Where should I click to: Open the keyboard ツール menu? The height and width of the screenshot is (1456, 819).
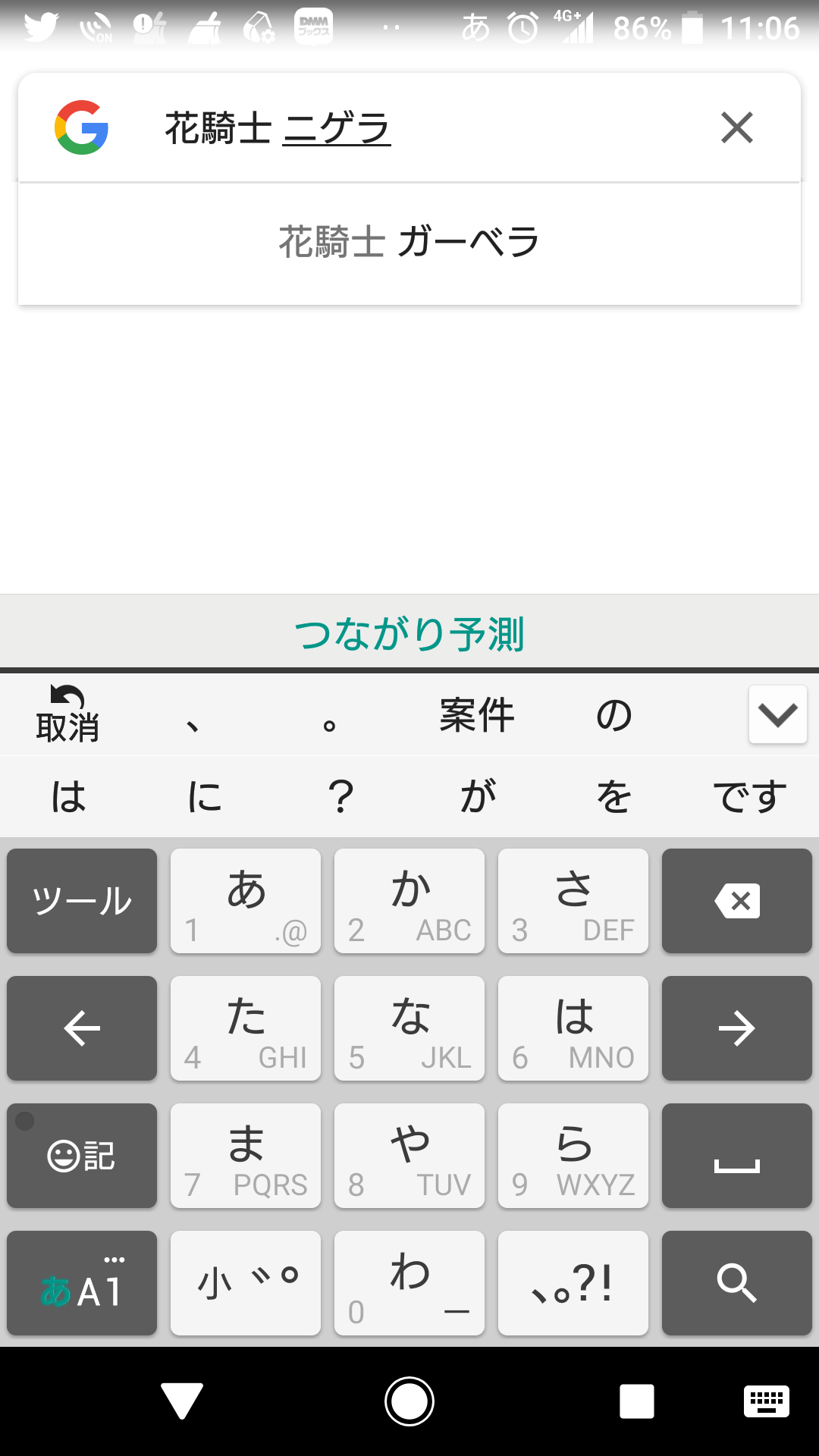click(82, 901)
